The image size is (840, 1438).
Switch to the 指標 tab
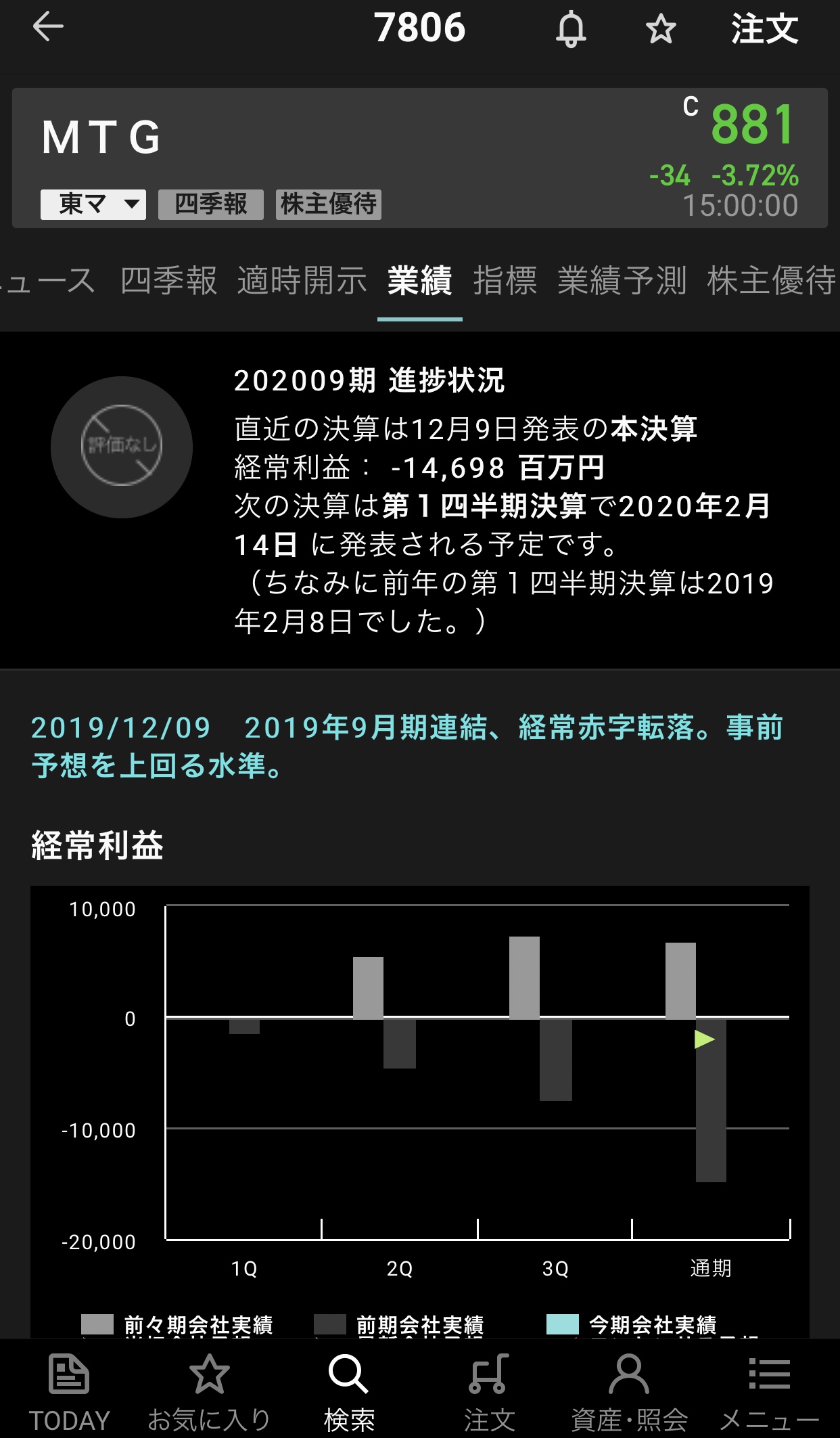505,281
